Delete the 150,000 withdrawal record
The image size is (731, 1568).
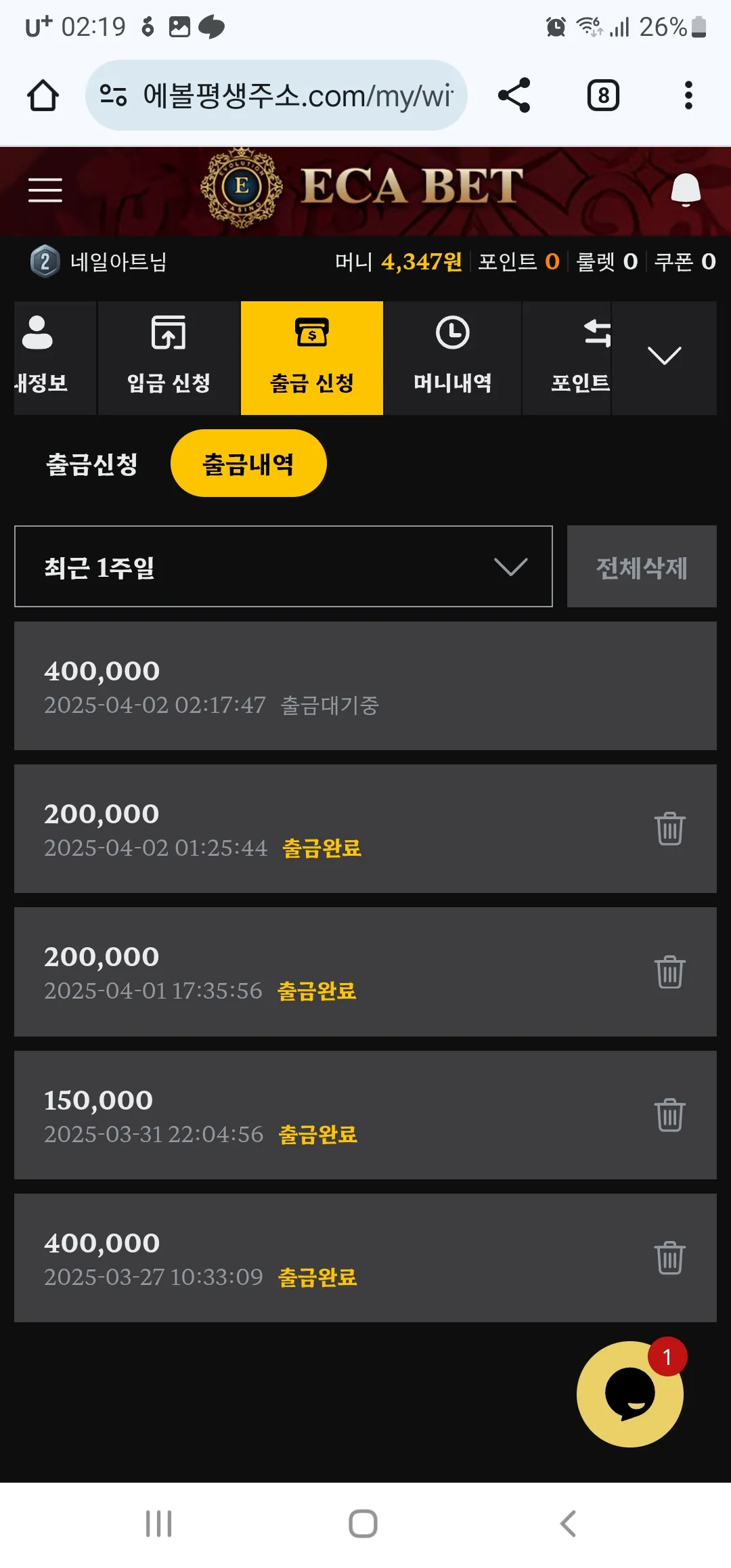pyautogui.click(x=669, y=1115)
